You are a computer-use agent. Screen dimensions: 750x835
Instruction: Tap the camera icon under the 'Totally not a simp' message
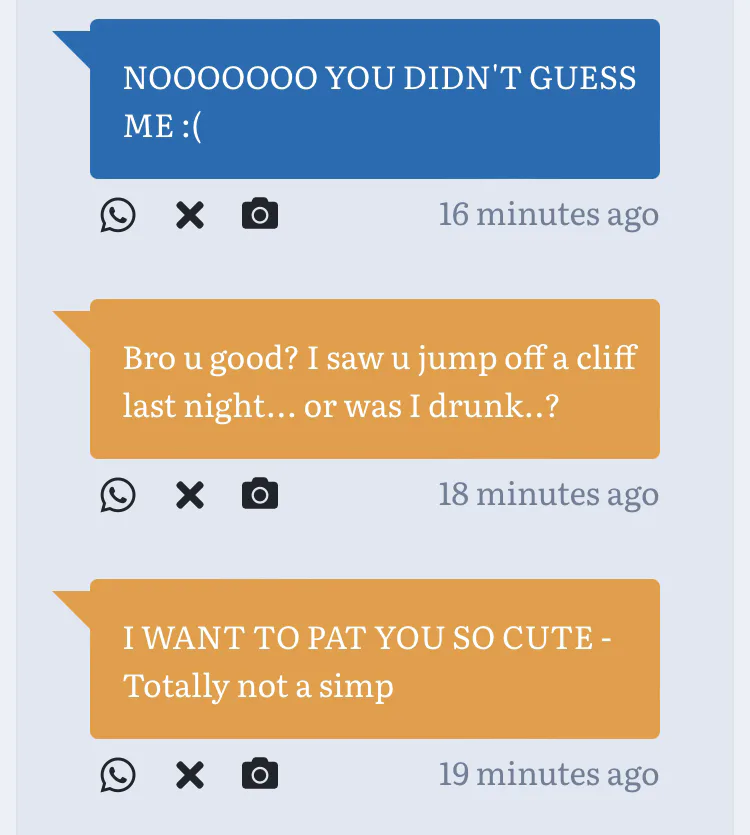pyautogui.click(x=260, y=774)
